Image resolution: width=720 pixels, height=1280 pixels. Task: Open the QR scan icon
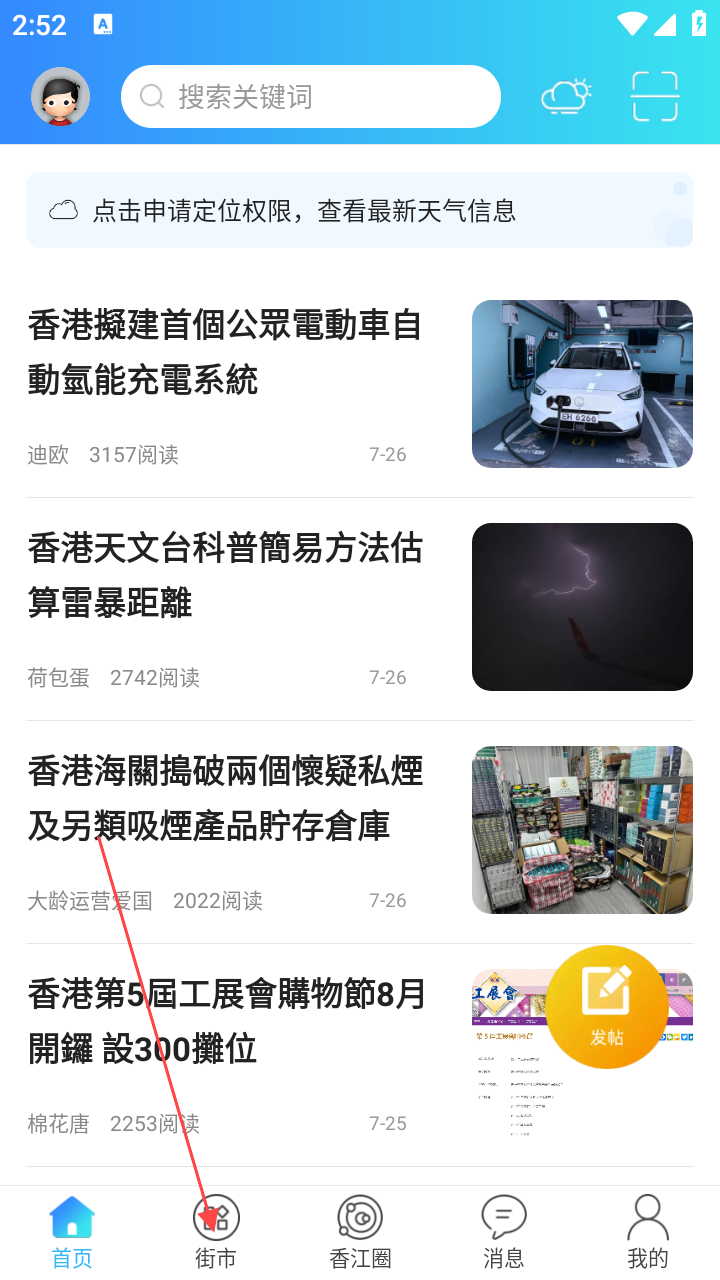(x=655, y=97)
